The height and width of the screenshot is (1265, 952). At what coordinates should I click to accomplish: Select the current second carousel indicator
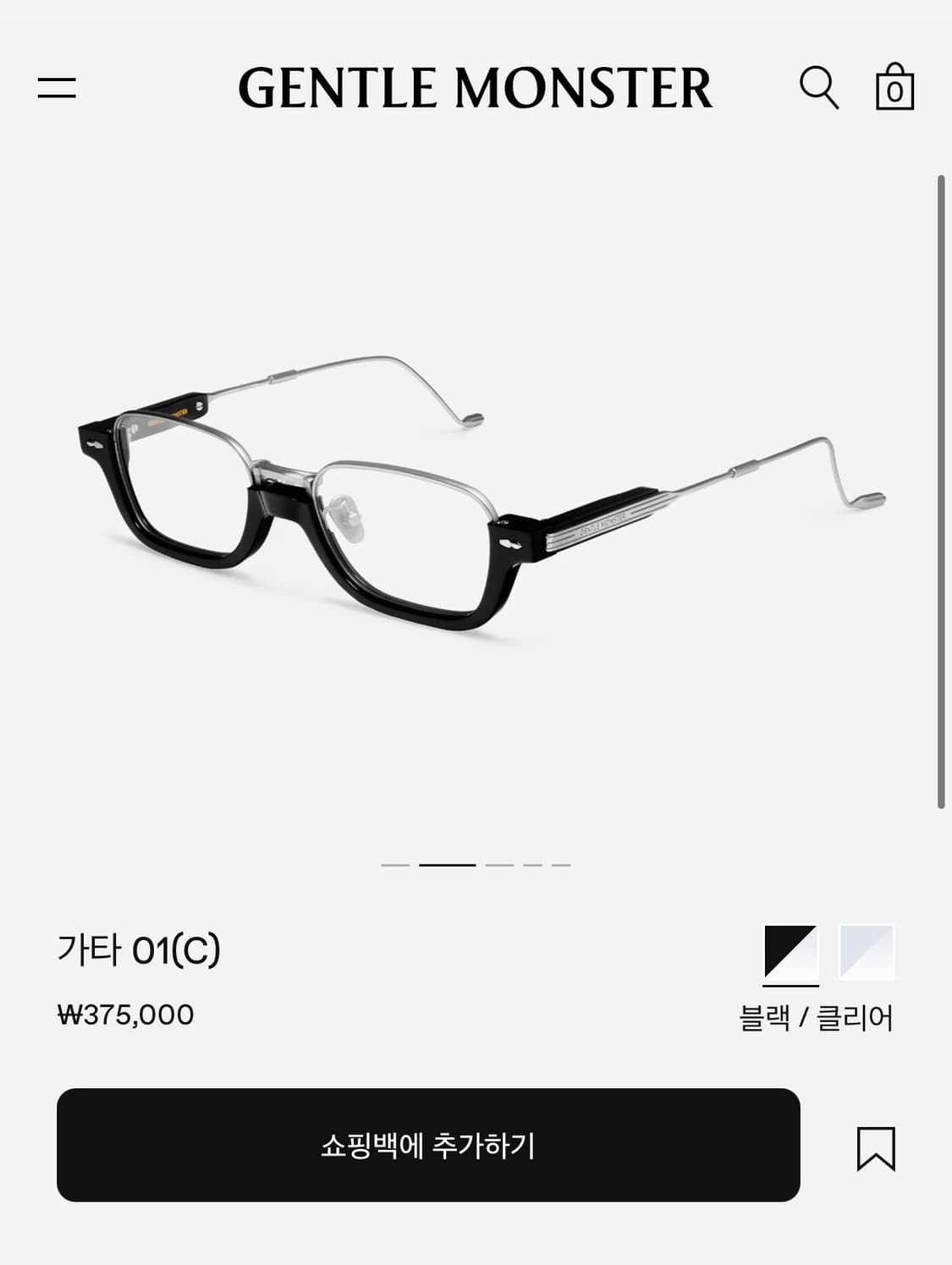[x=448, y=865]
